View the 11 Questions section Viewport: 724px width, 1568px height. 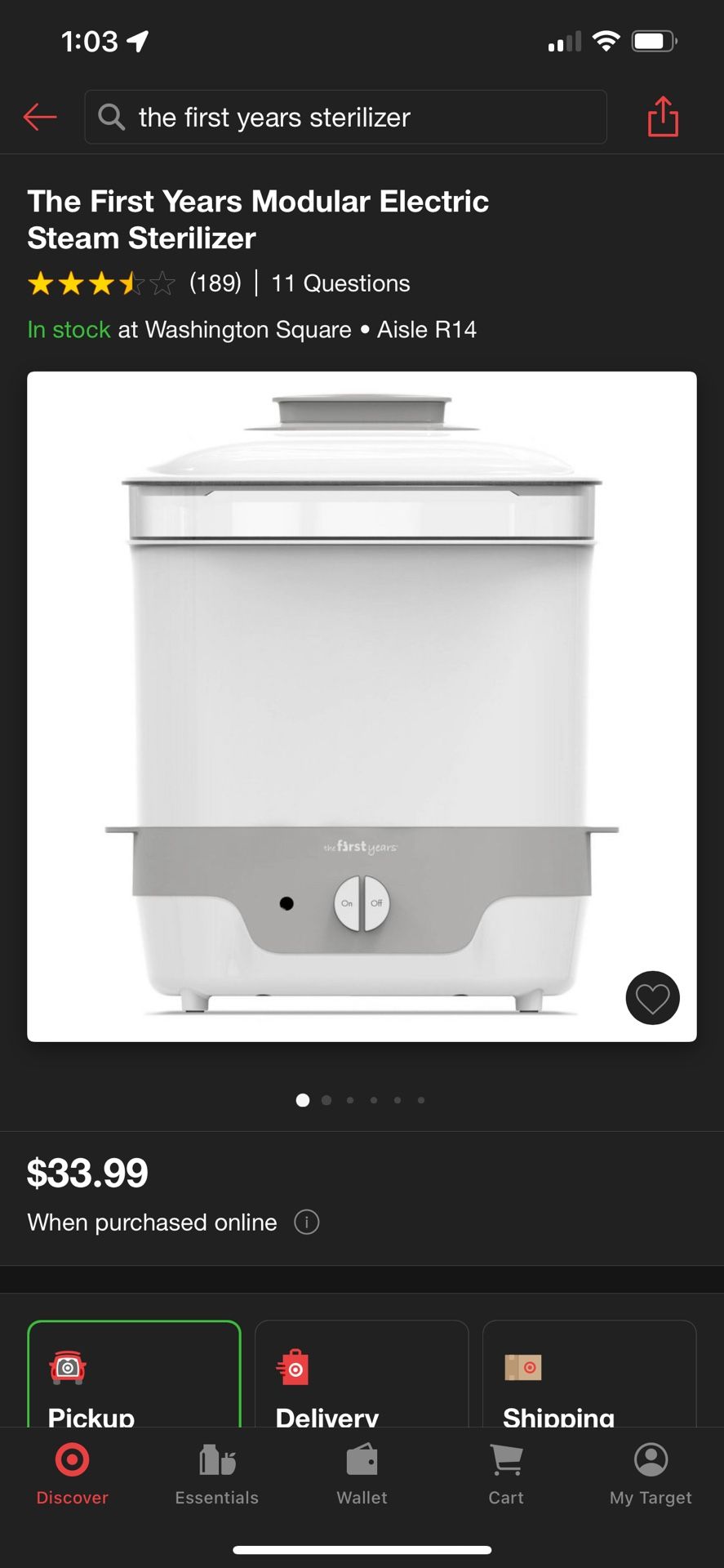click(x=340, y=283)
